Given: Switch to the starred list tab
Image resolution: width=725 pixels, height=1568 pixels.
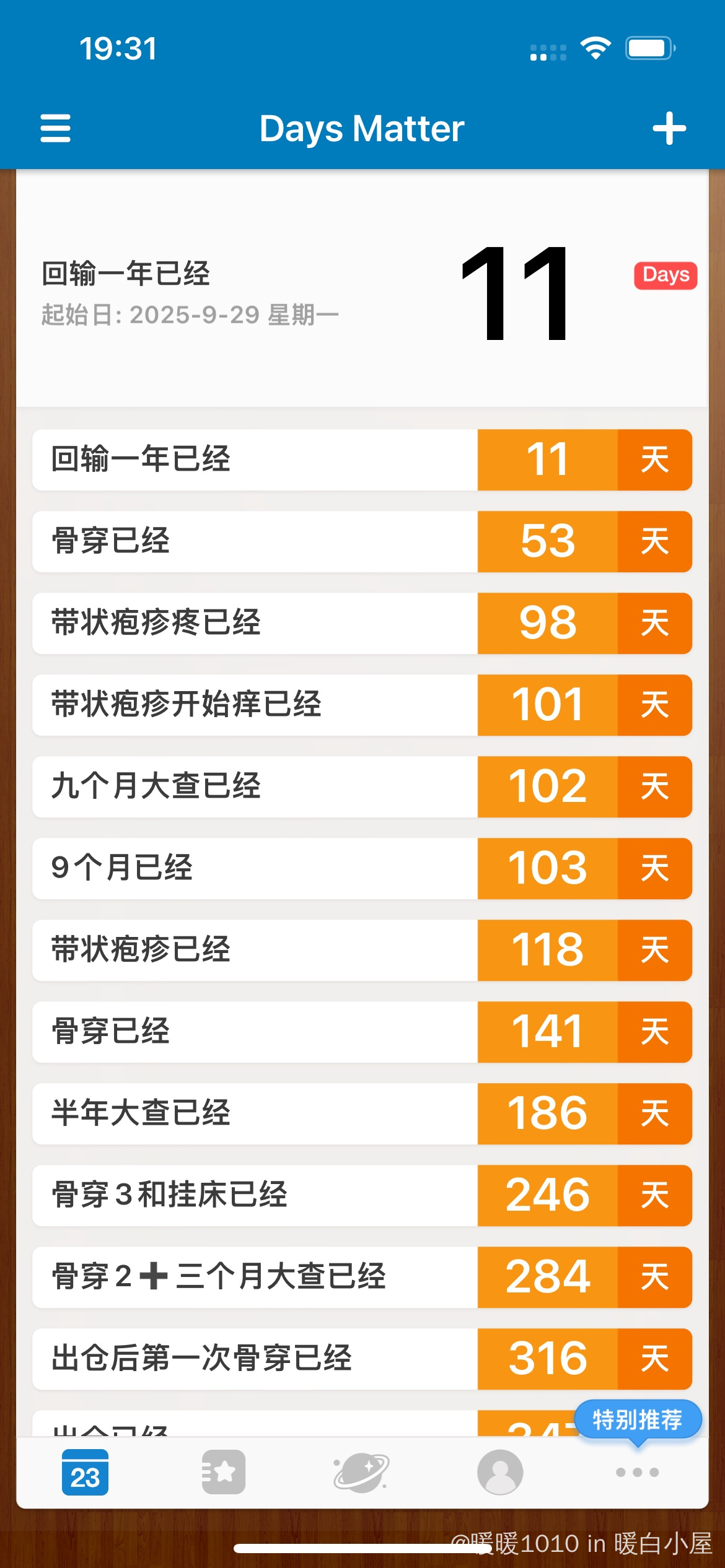Looking at the screenshot, I should [x=224, y=1473].
